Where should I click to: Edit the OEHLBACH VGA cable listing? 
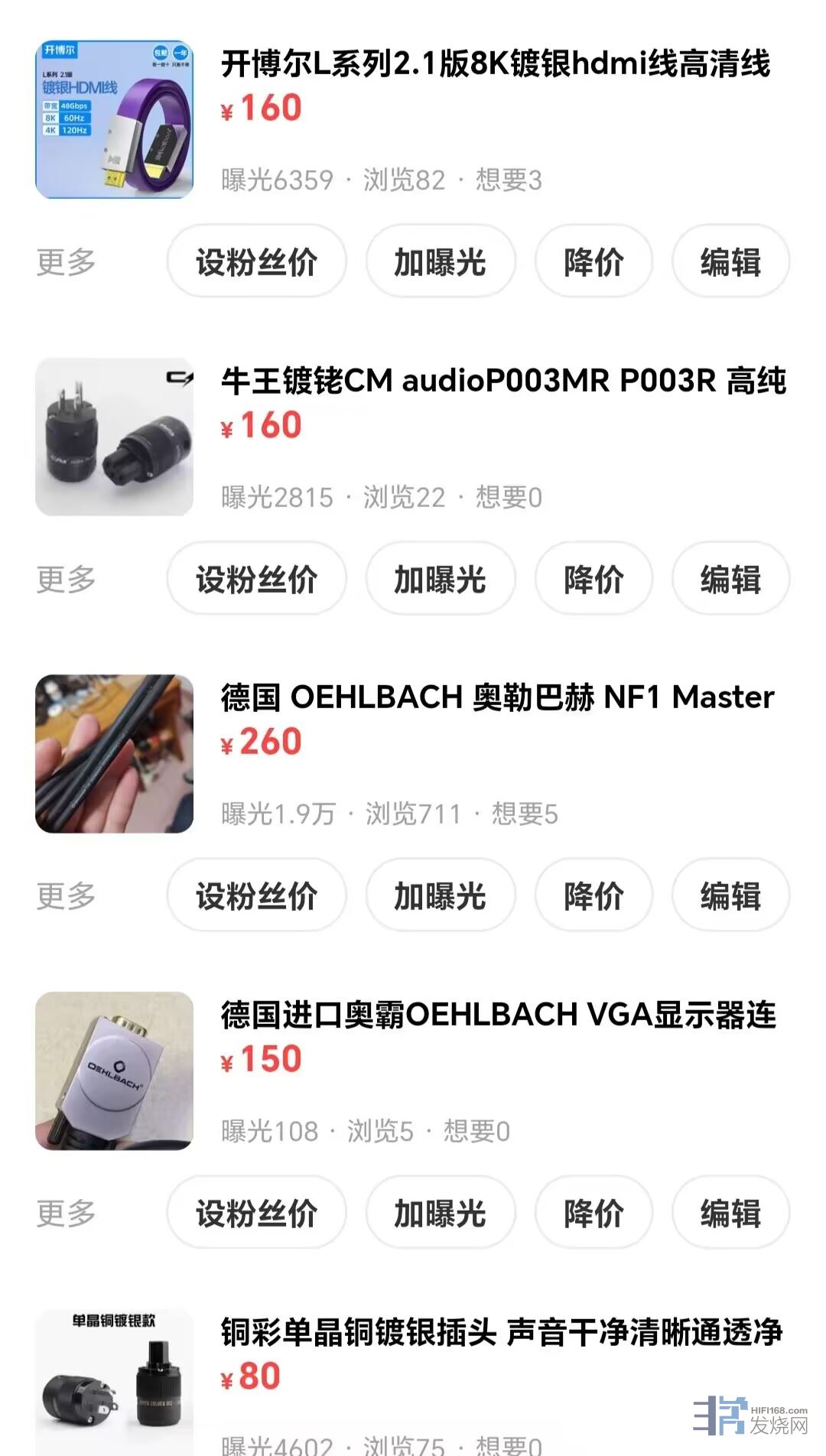[730, 1213]
